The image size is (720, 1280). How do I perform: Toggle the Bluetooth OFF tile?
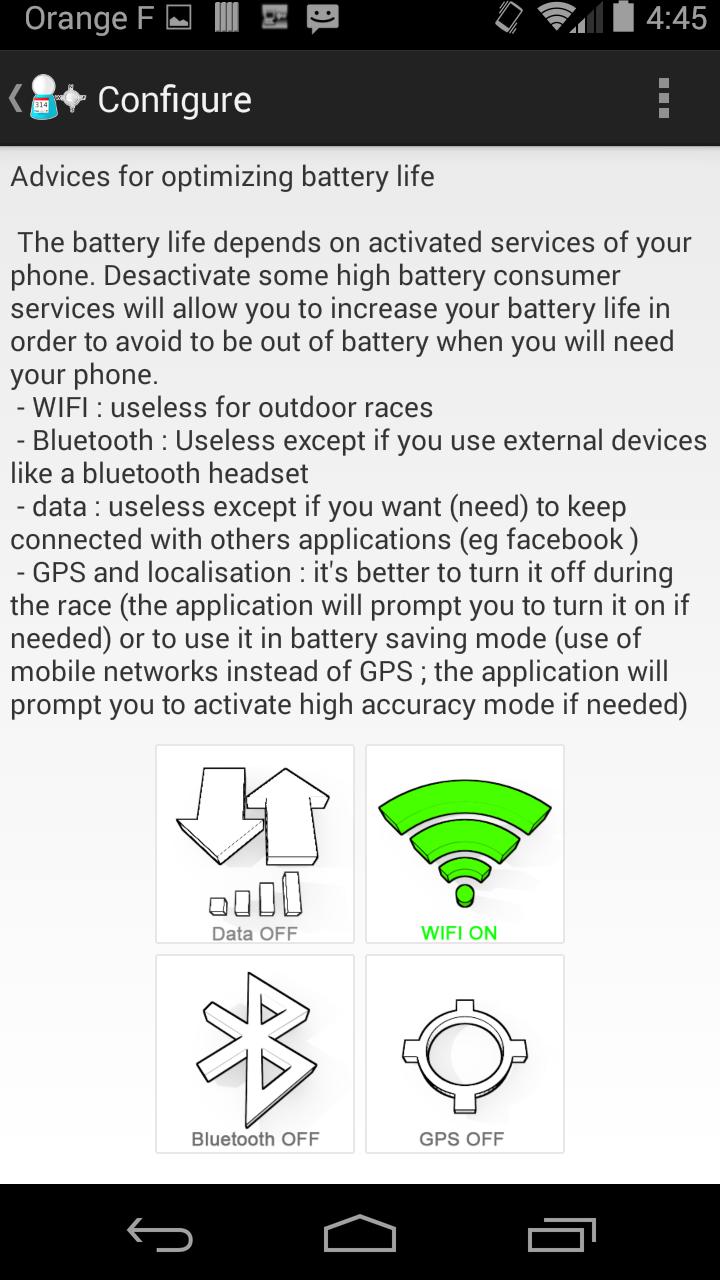click(x=255, y=1054)
